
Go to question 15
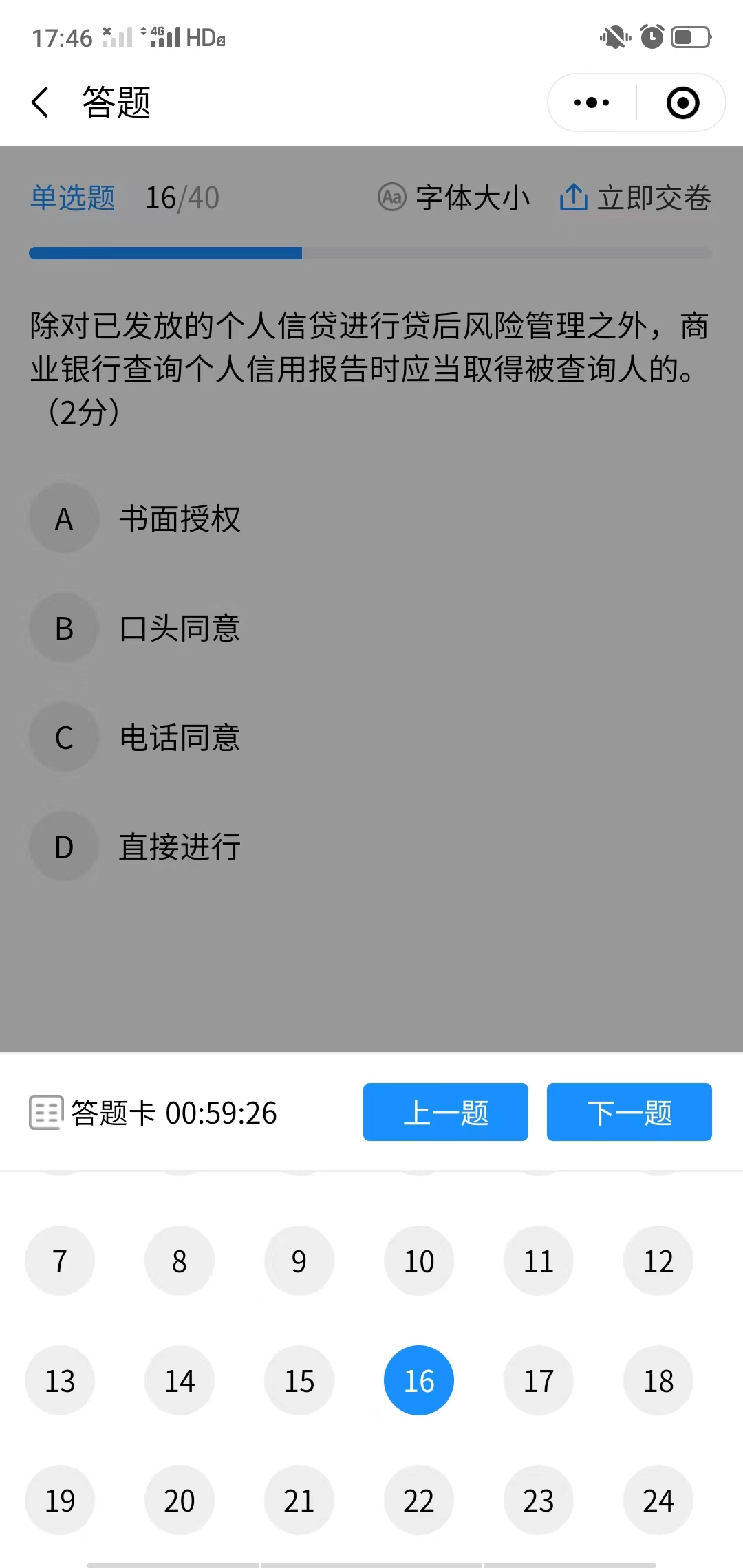click(299, 1380)
